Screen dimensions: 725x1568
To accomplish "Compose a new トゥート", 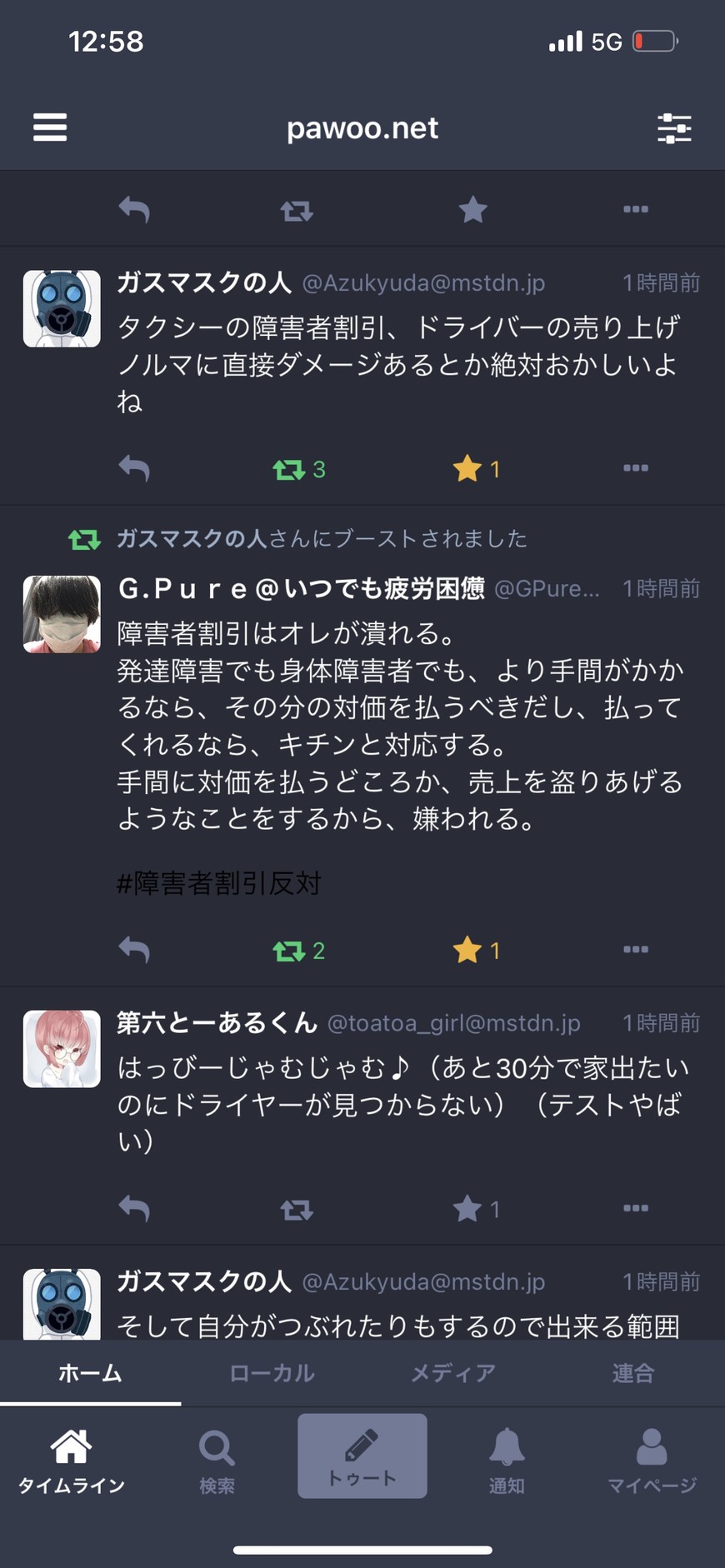I will tap(362, 1456).
